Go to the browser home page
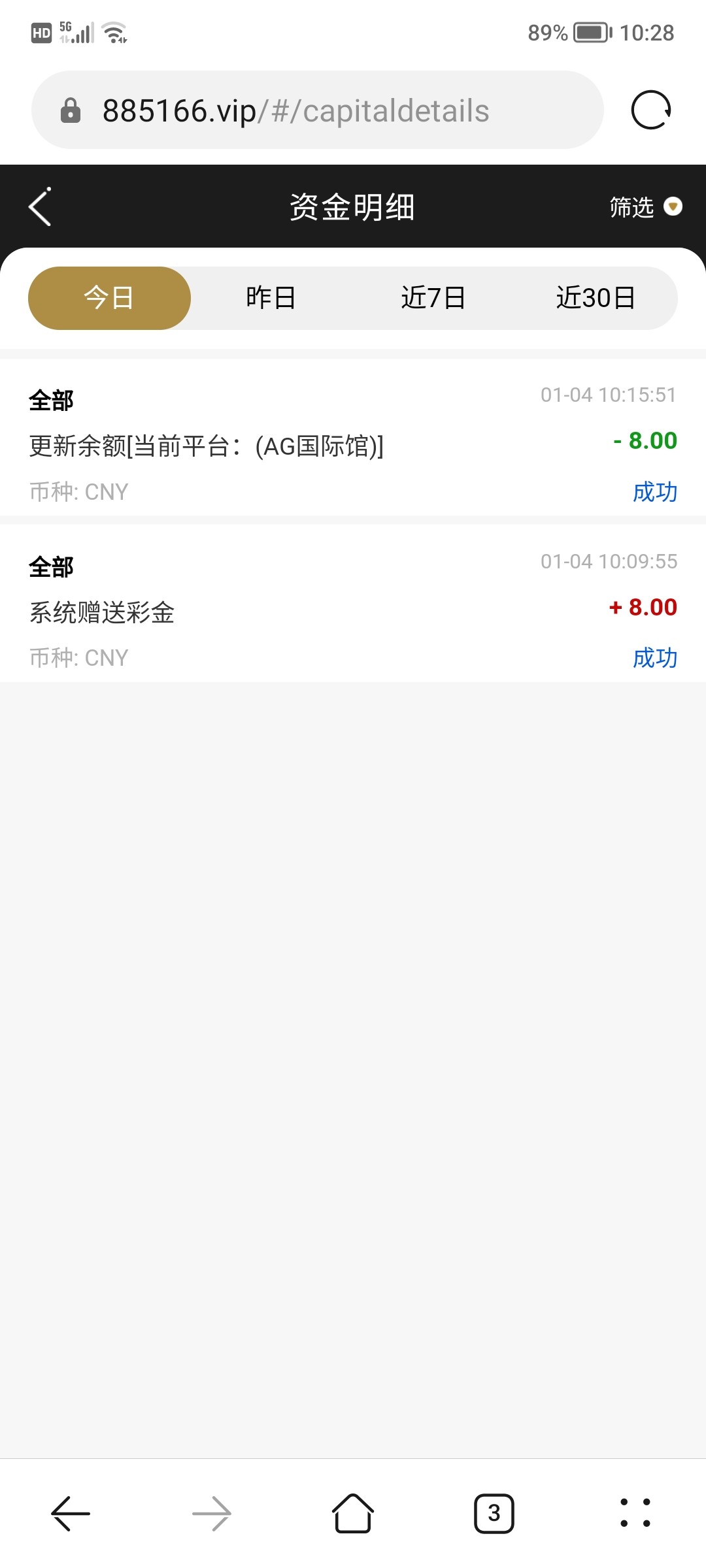The height and width of the screenshot is (1568, 706). pyautogui.click(x=353, y=1513)
